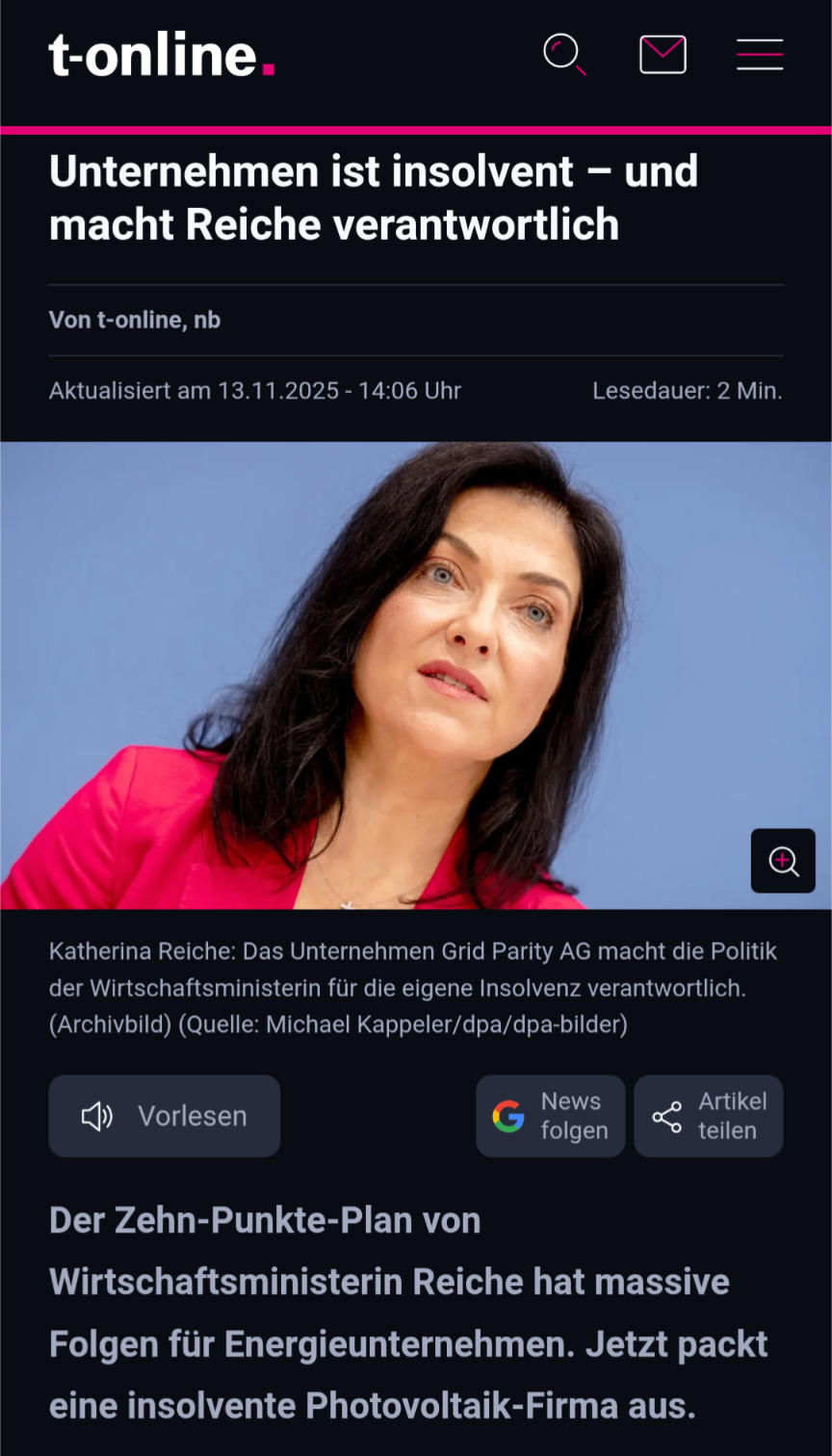Open the hamburger menu
Viewport: 832px width, 1456px height.
[760, 54]
